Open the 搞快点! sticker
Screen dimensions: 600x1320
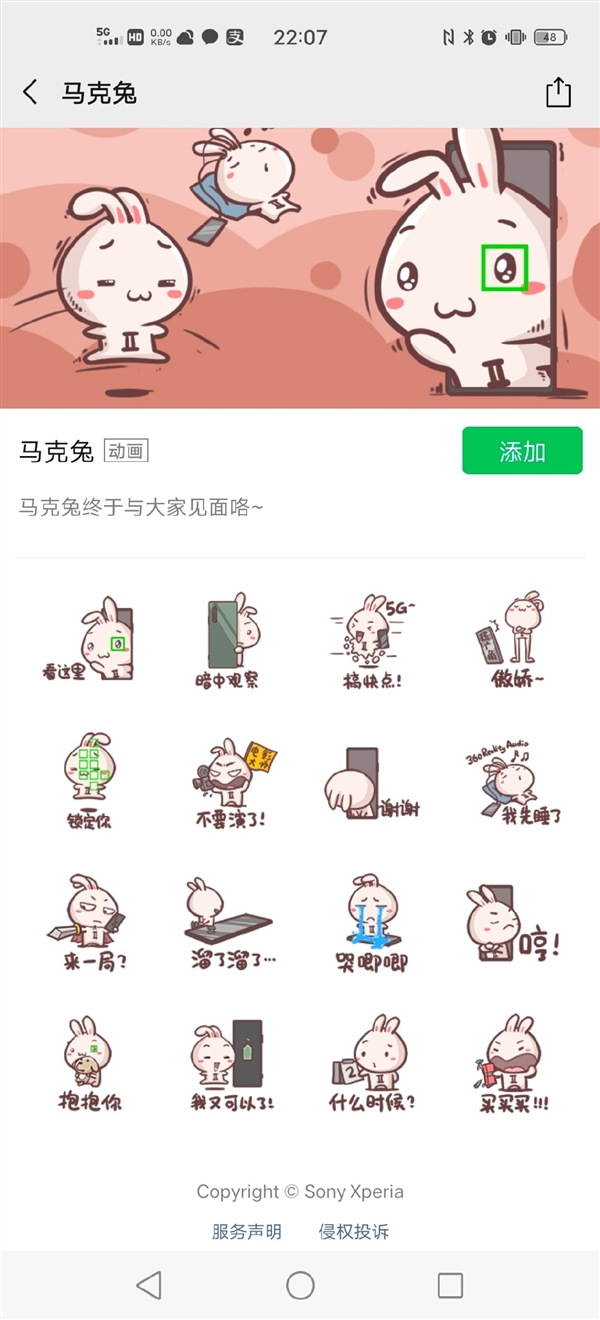[370, 643]
